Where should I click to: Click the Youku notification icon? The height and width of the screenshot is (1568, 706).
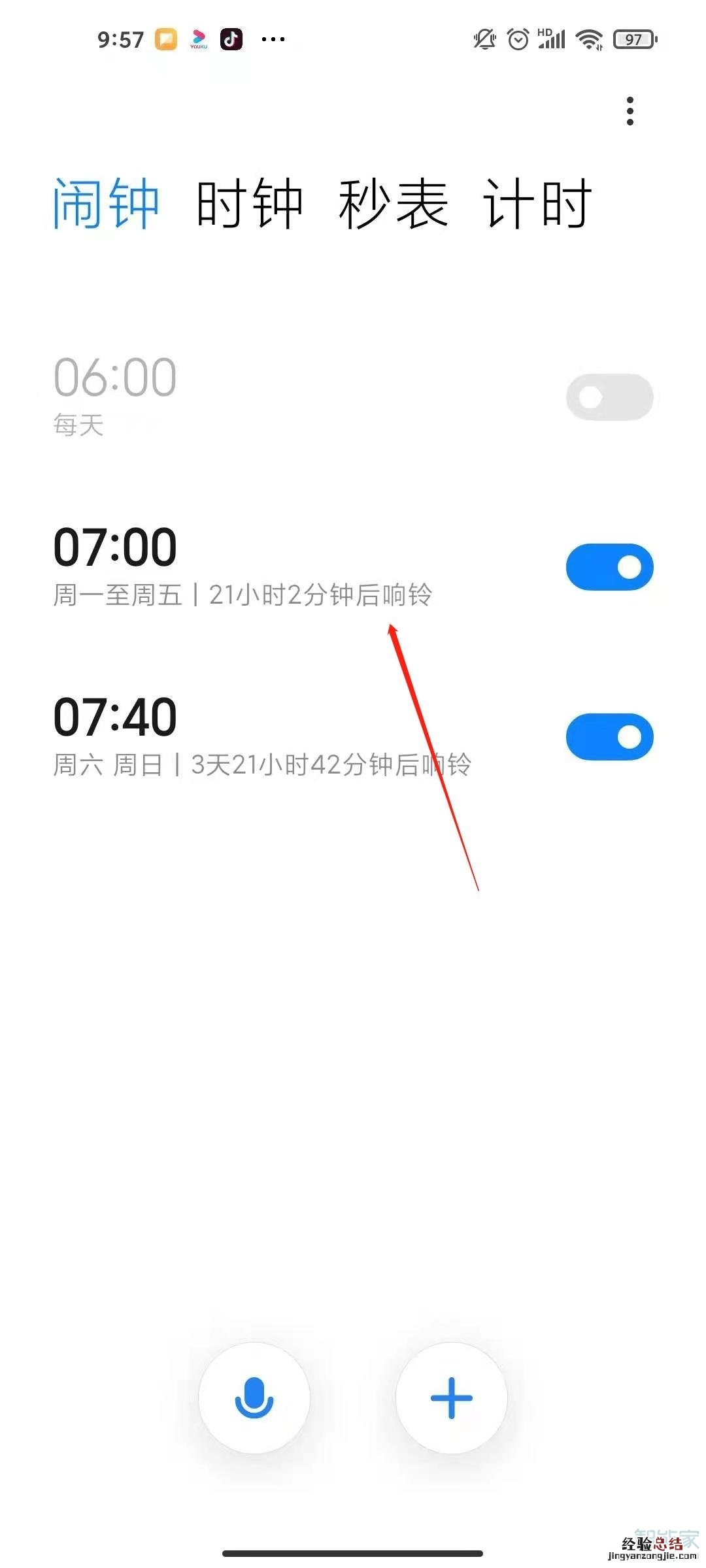[x=198, y=39]
